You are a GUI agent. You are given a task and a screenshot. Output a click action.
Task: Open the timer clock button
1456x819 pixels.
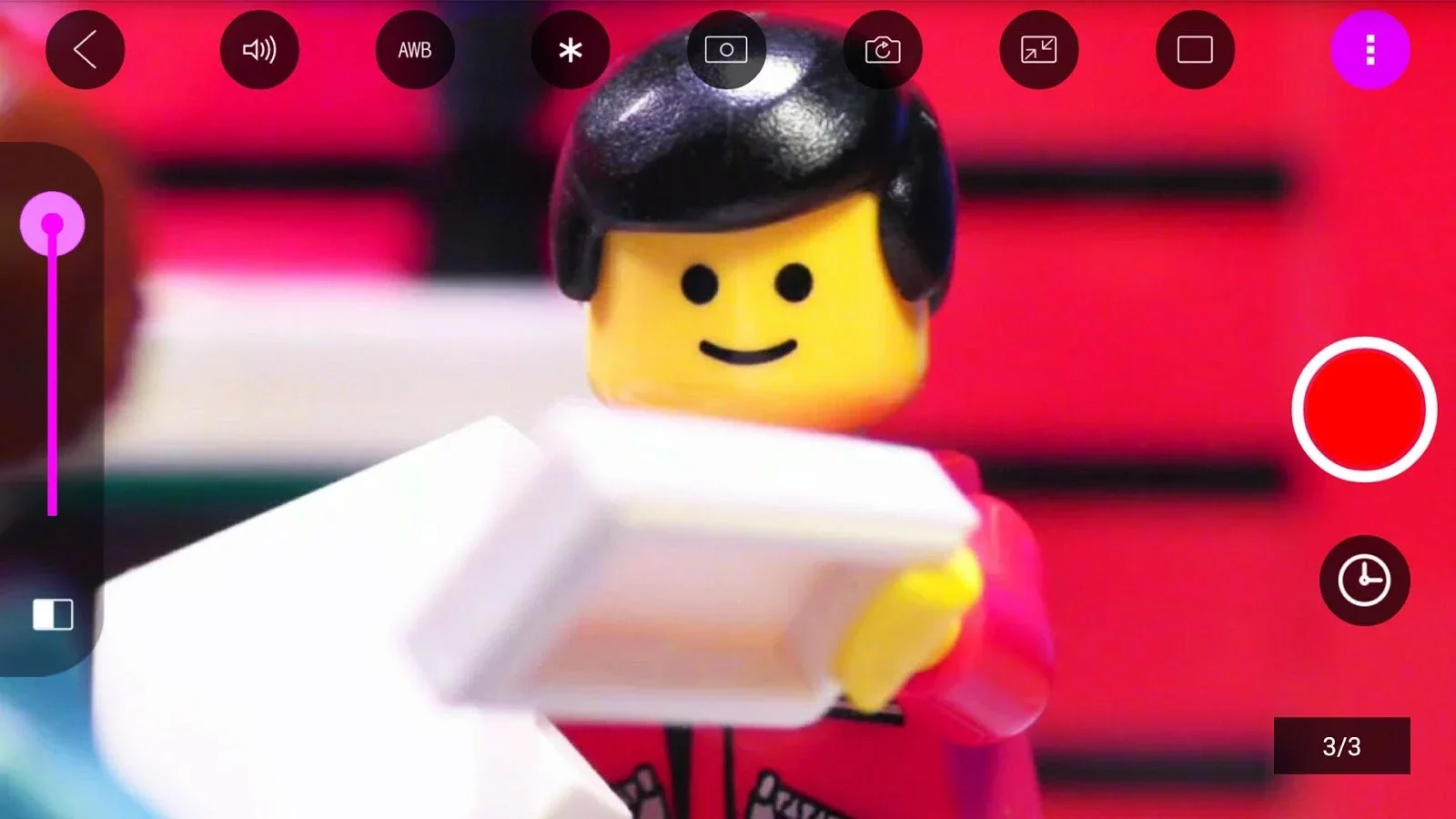(1364, 580)
